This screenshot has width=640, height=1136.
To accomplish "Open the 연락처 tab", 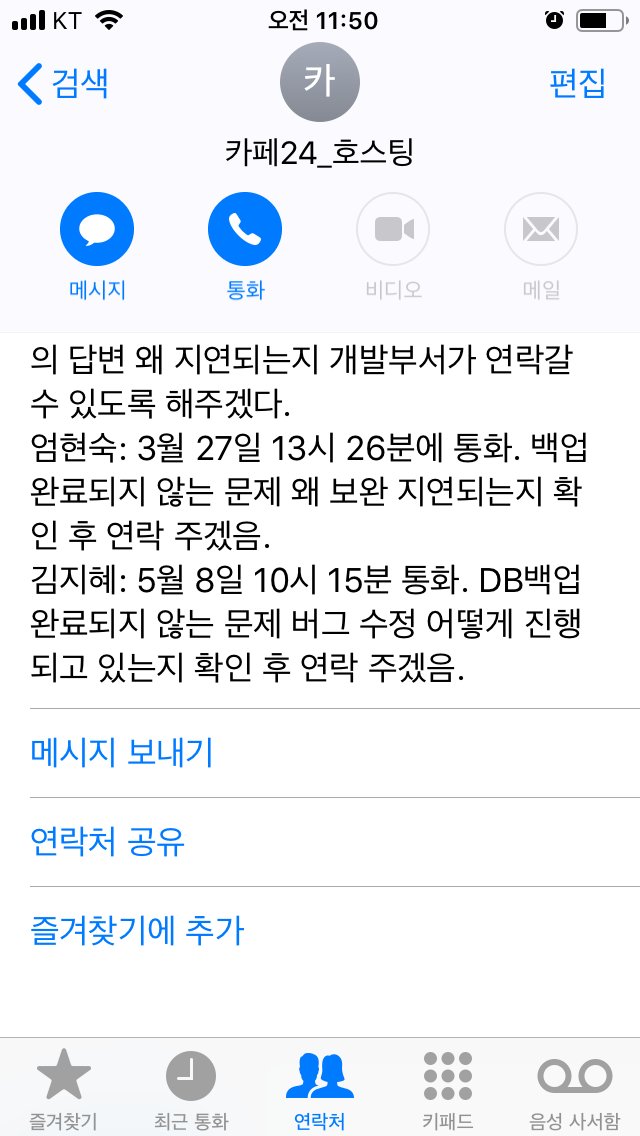I will 320,1089.
